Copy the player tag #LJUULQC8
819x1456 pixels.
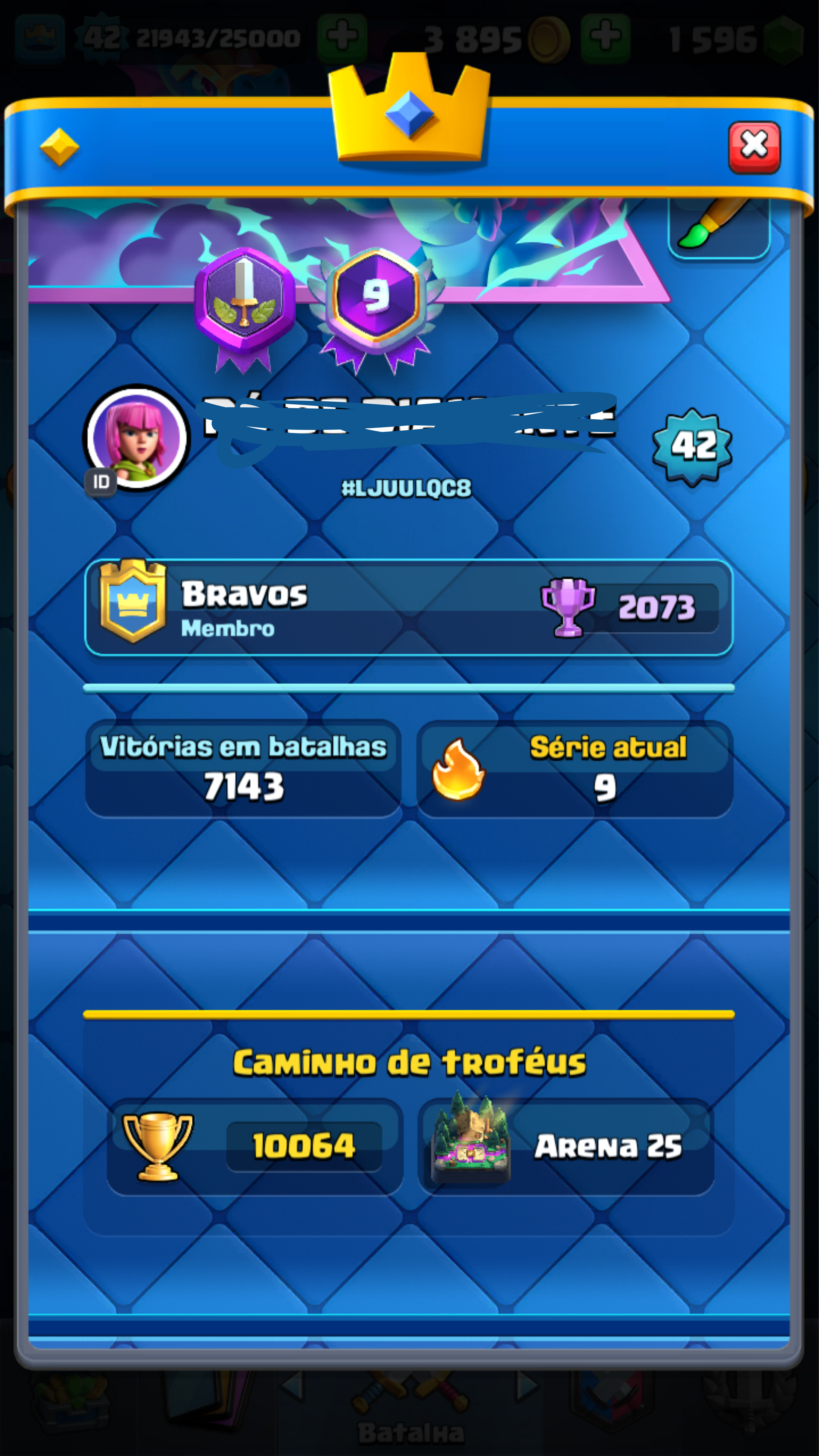(406, 488)
